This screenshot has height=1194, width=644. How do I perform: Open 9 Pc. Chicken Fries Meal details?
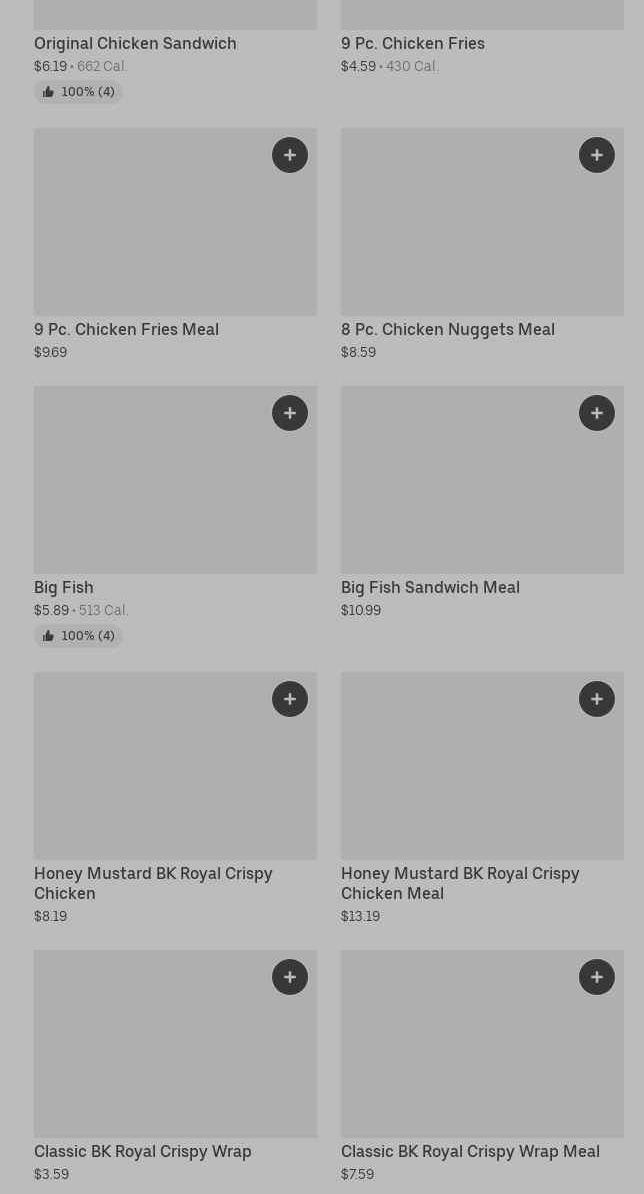[x=126, y=330]
